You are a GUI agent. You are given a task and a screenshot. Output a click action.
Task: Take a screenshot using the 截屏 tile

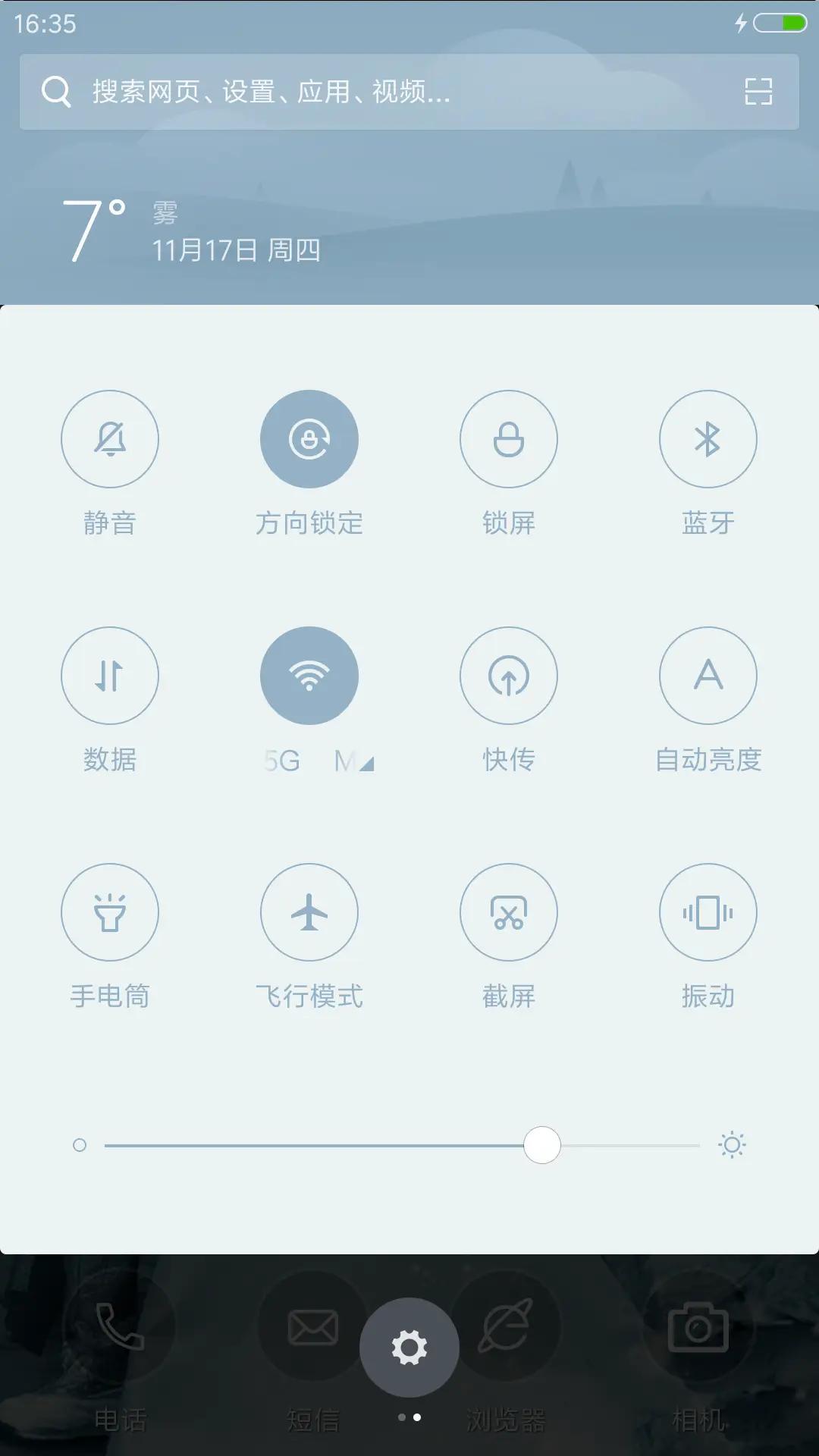pos(508,912)
